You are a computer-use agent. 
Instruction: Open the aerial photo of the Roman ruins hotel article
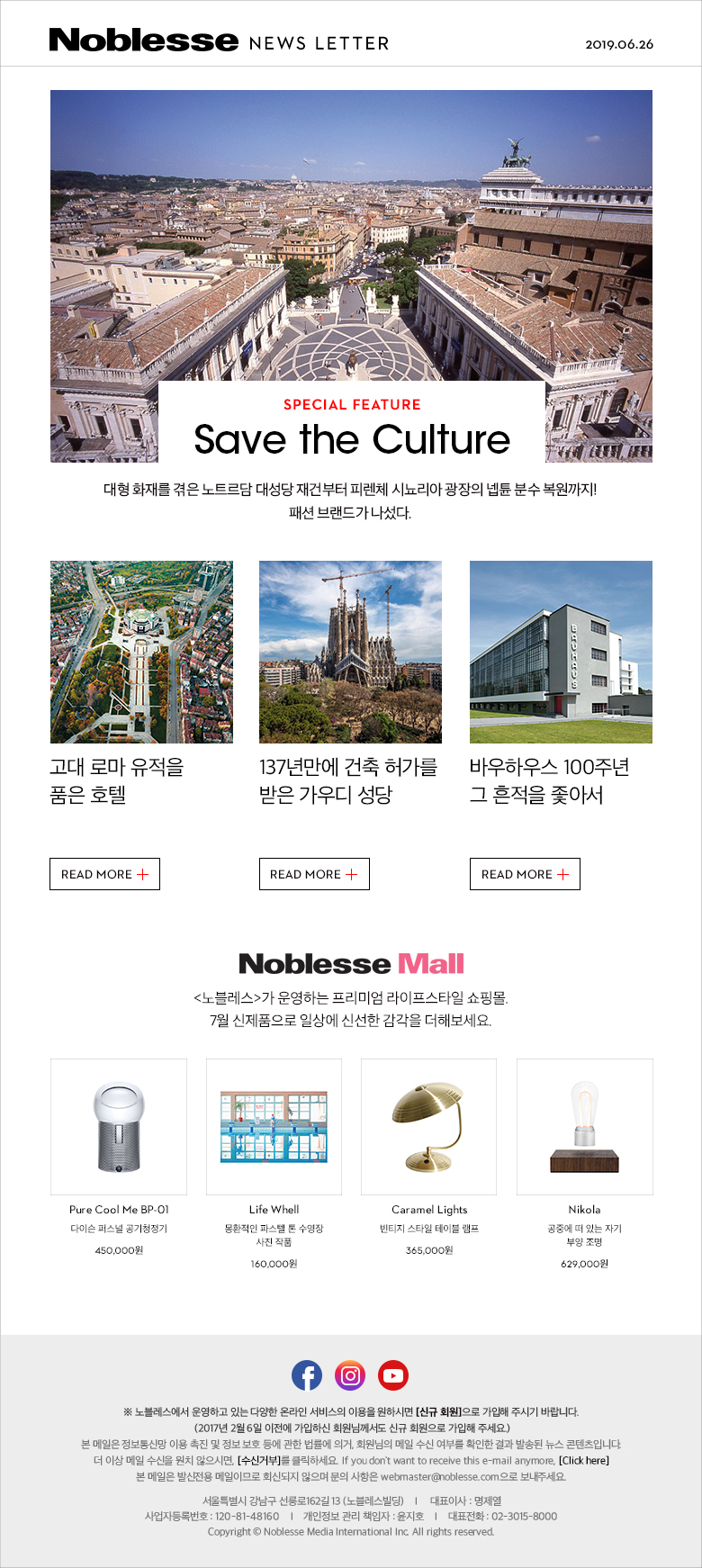[x=141, y=652]
